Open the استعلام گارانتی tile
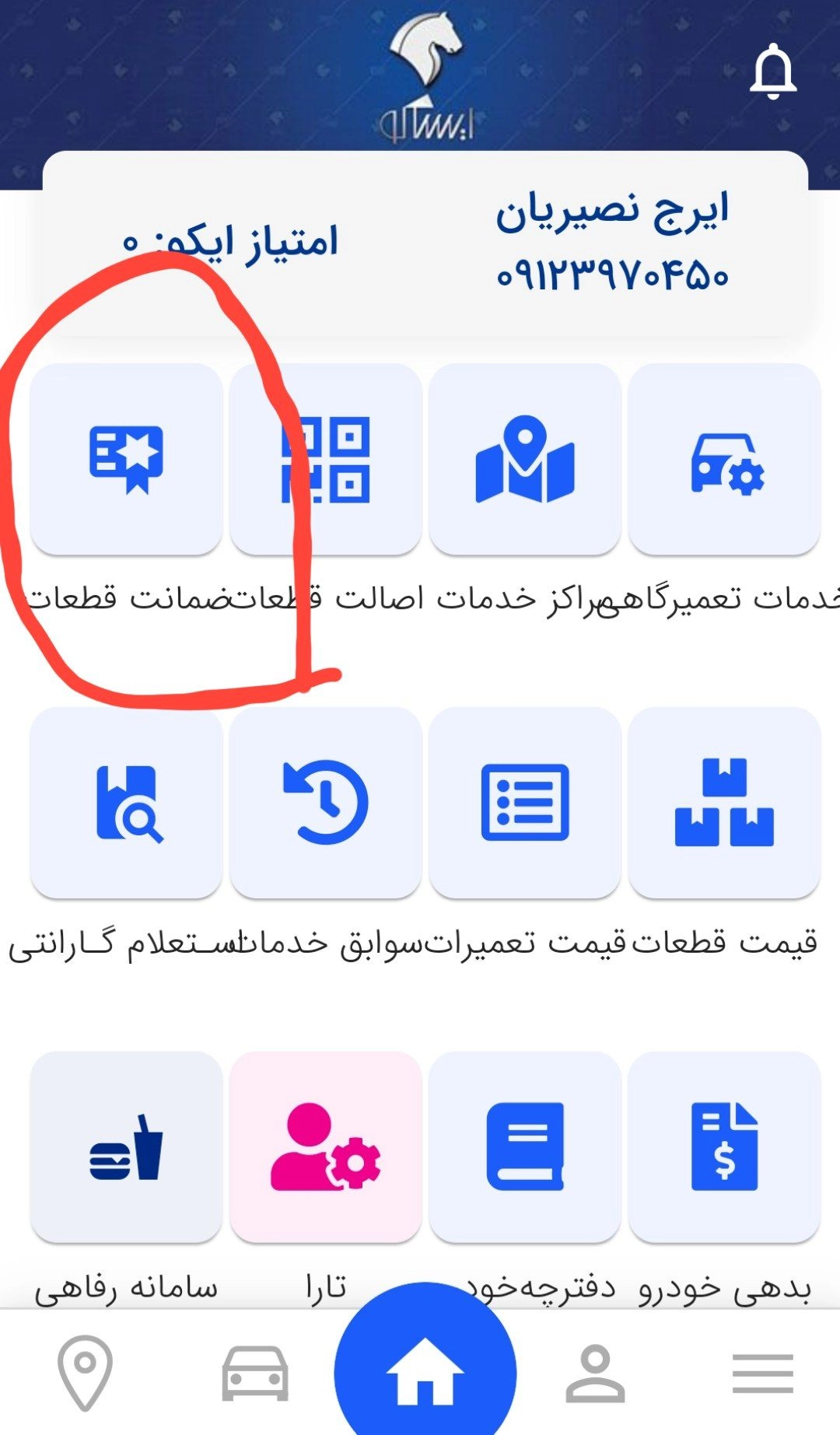840x1435 pixels. point(126,803)
